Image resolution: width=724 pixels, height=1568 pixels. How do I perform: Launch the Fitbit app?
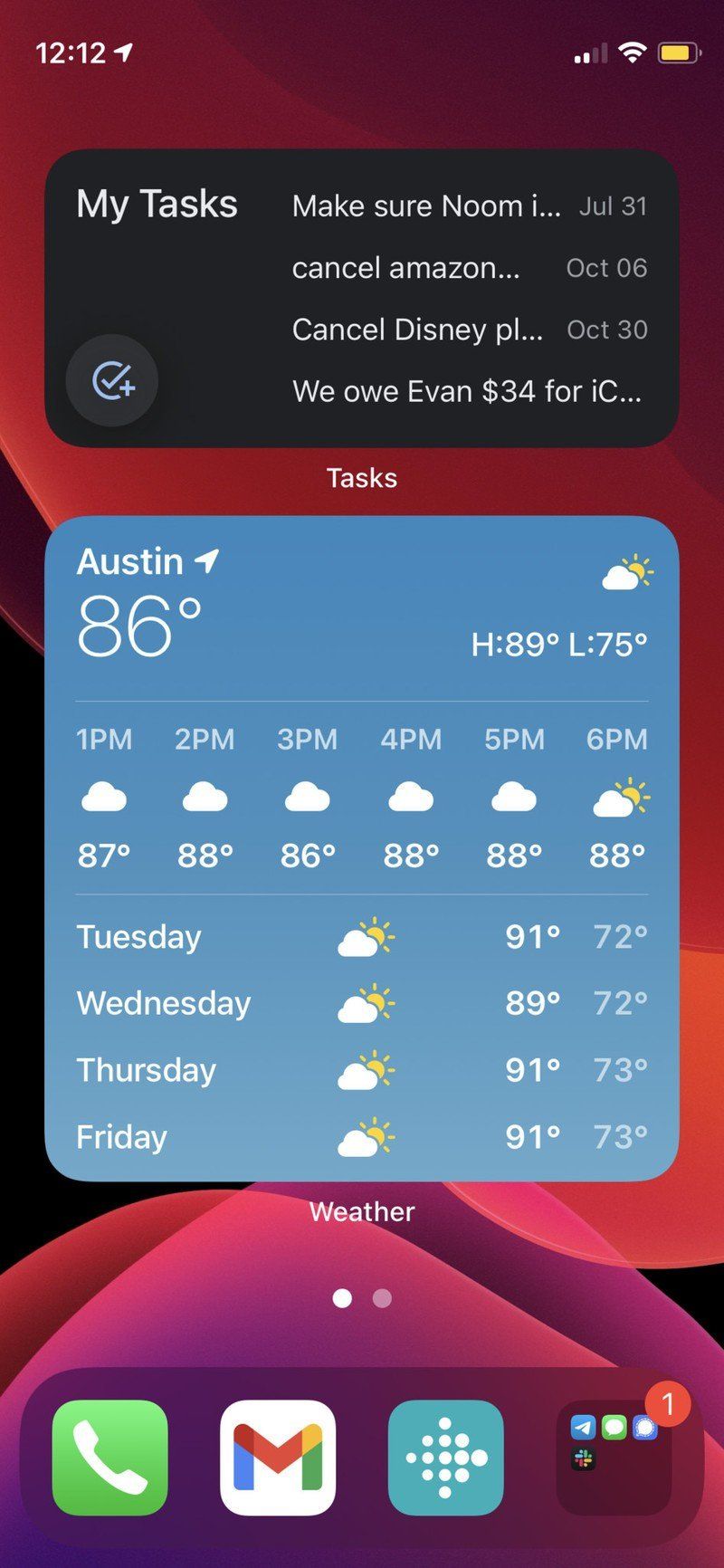tap(446, 1458)
